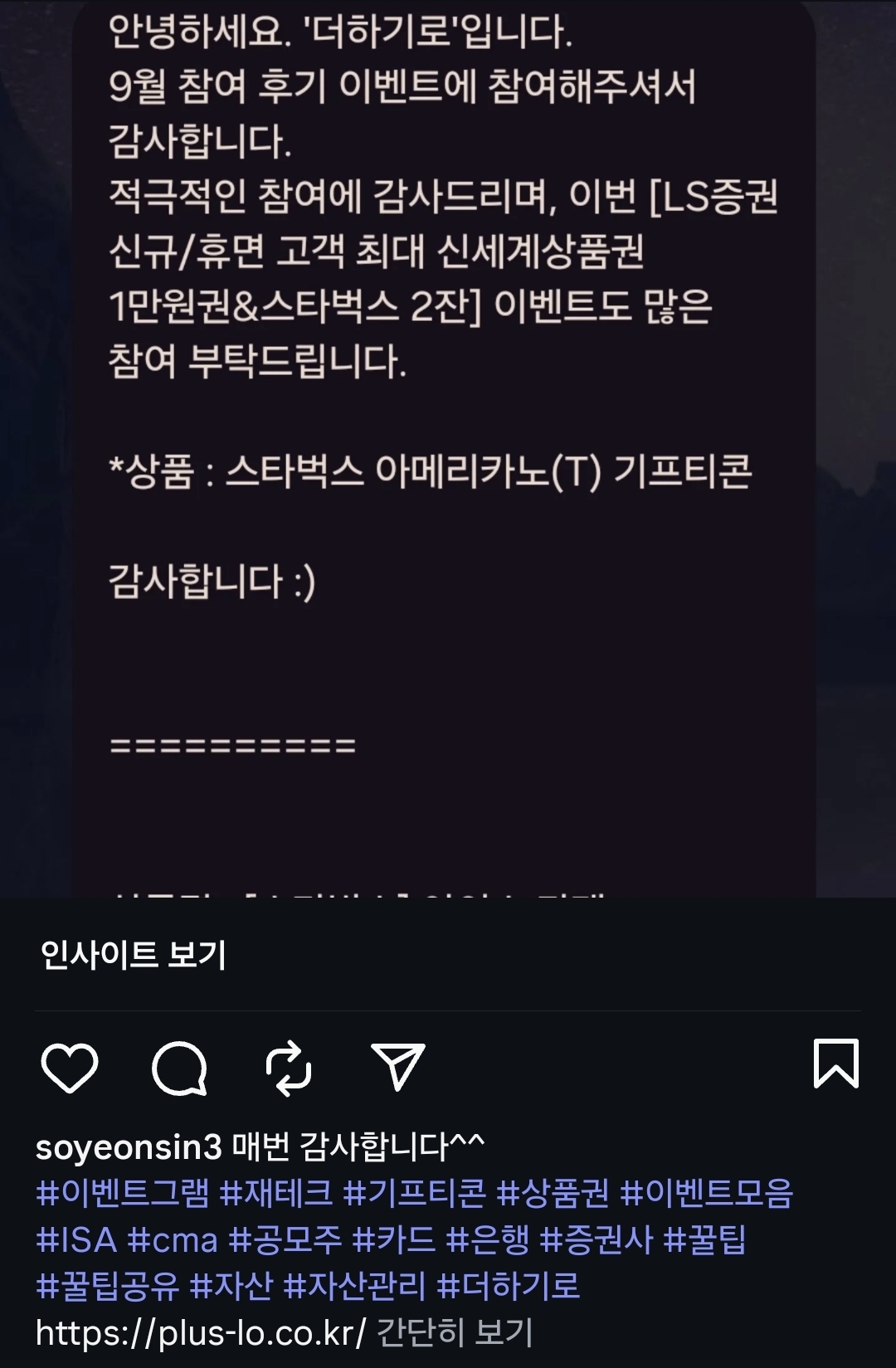Viewport: 896px width, 1368px height.
Task: Share the post via paper plane icon
Action: point(398,1067)
